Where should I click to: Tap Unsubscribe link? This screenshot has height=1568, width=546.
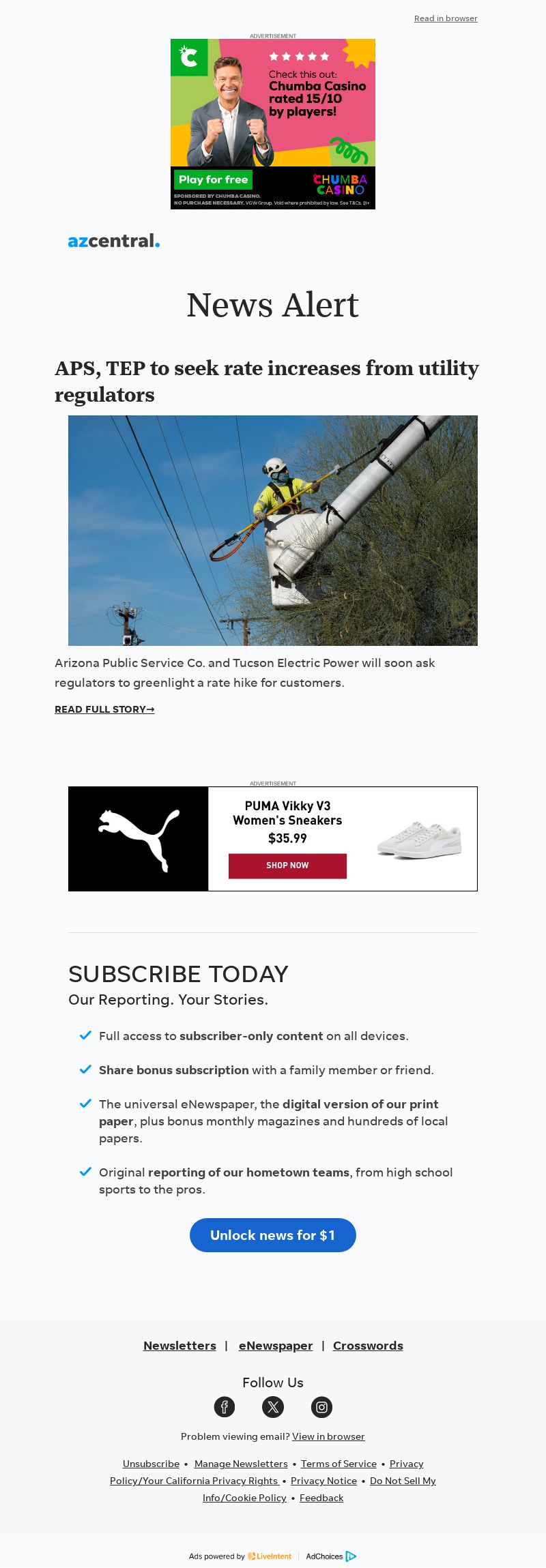click(151, 1464)
